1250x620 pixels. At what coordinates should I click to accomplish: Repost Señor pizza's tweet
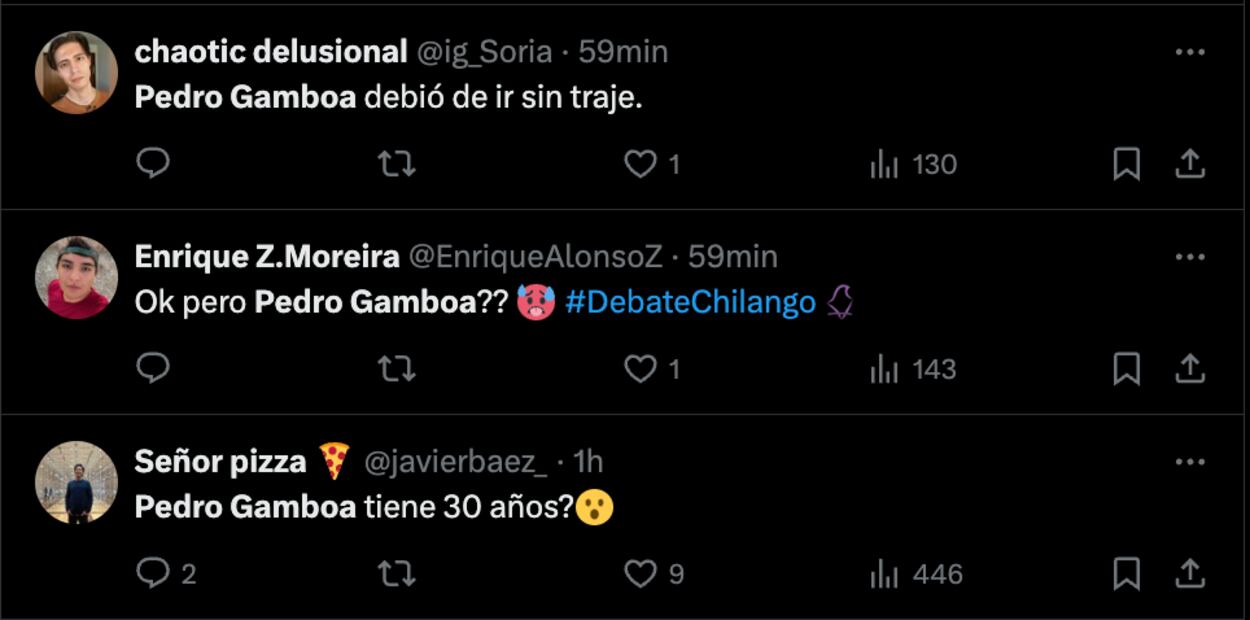click(x=397, y=574)
